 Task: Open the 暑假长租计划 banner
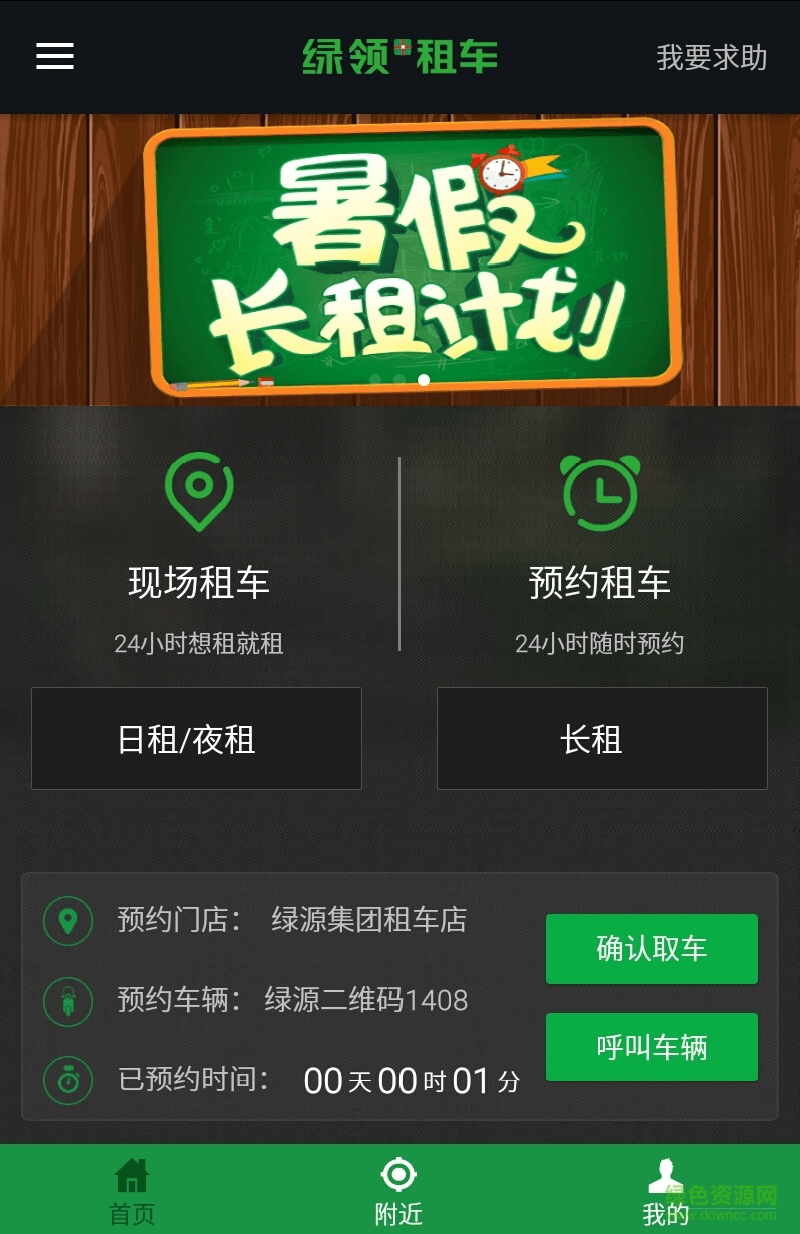[x=400, y=260]
